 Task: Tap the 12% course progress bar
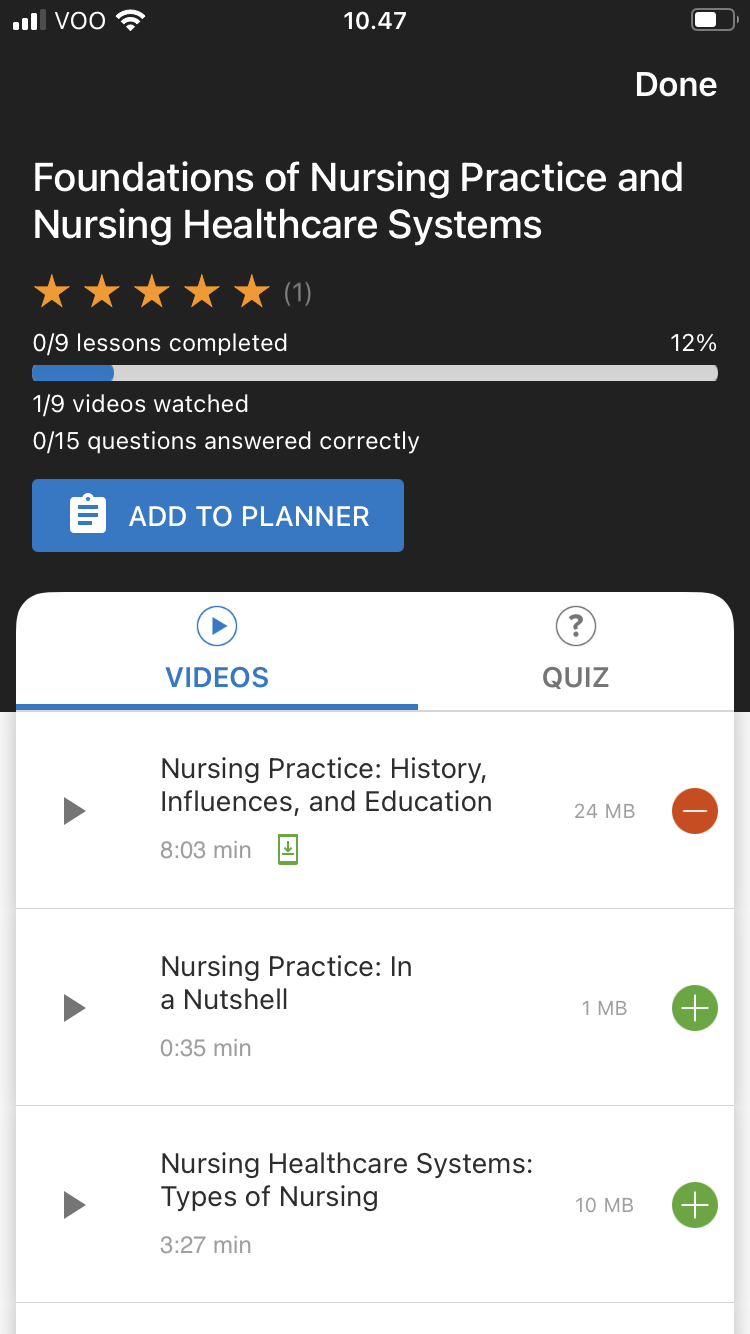375,373
